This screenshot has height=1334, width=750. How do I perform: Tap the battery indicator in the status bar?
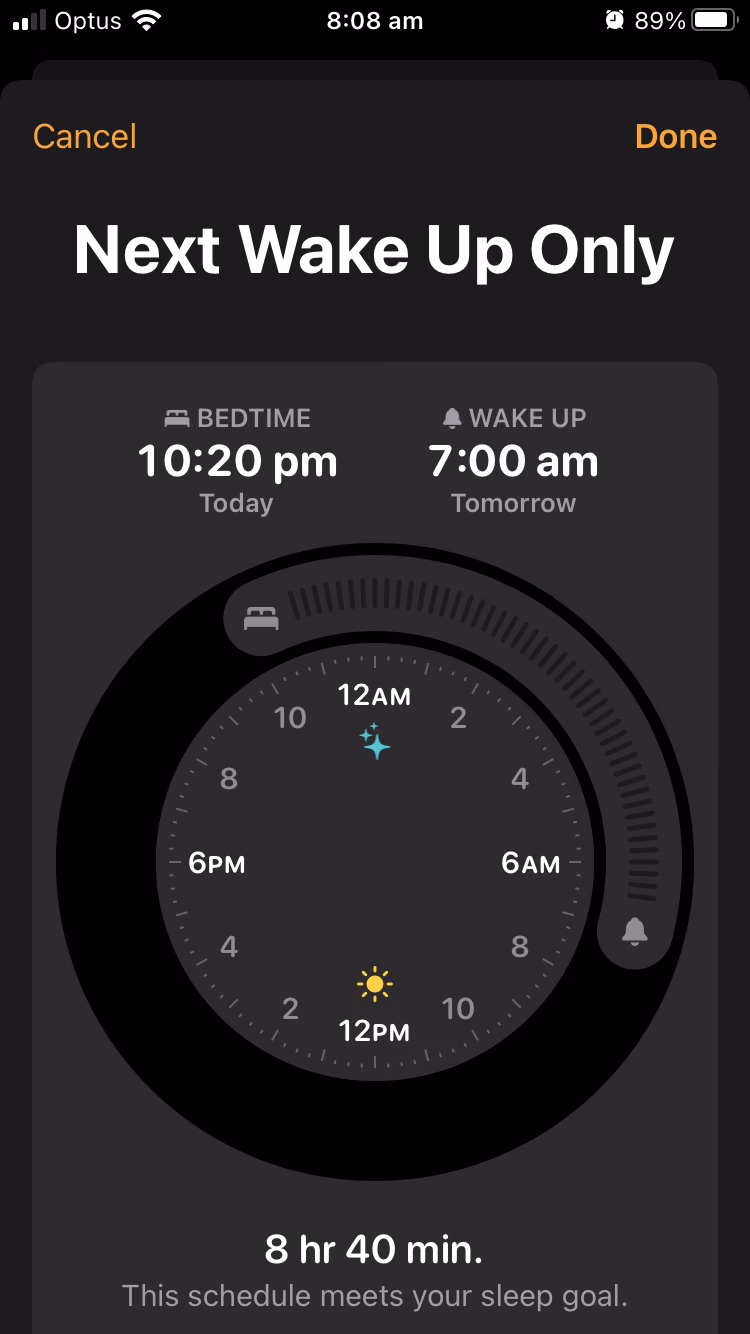tap(713, 20)
